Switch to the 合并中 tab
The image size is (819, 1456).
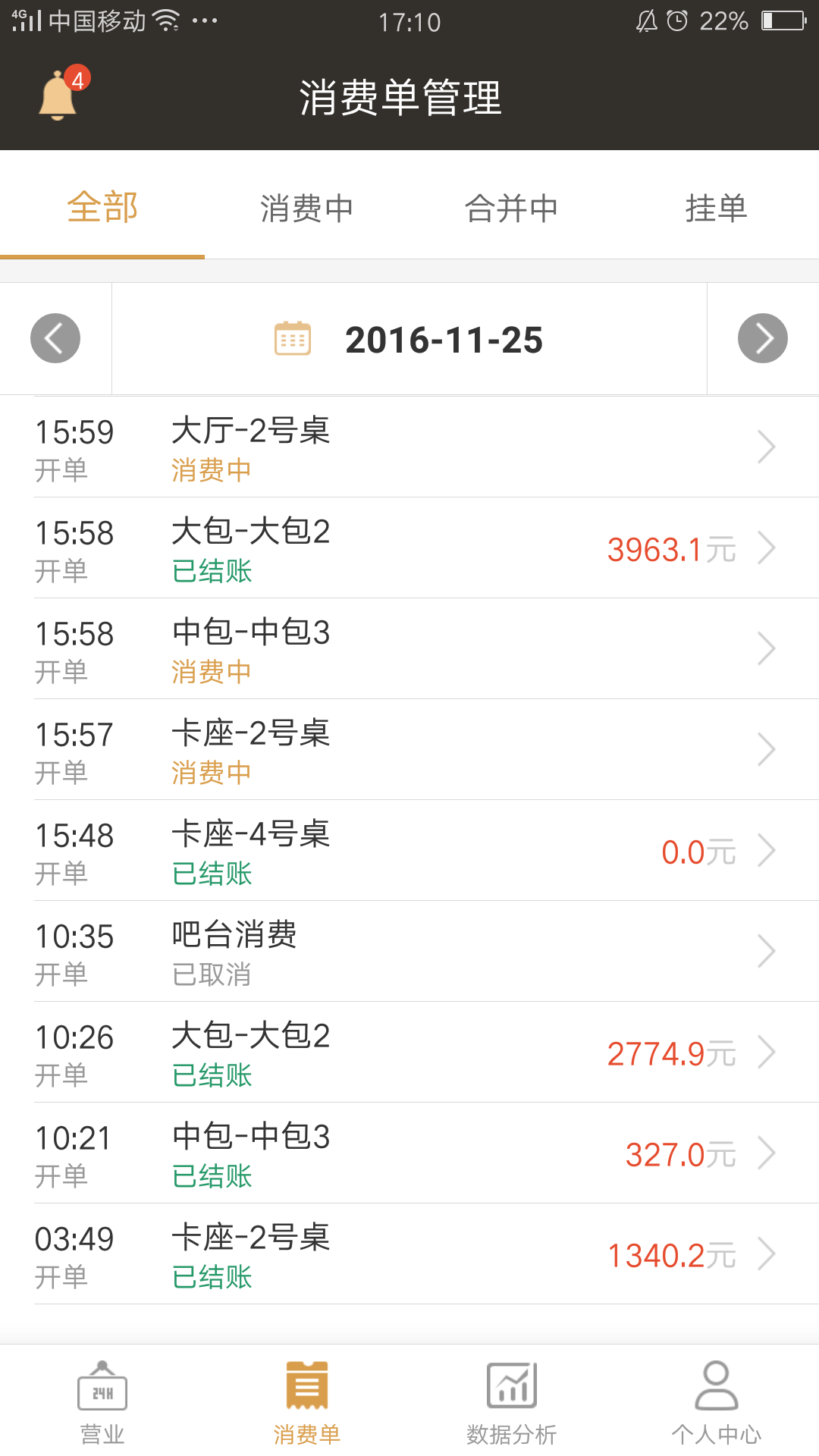click(511, 208)
